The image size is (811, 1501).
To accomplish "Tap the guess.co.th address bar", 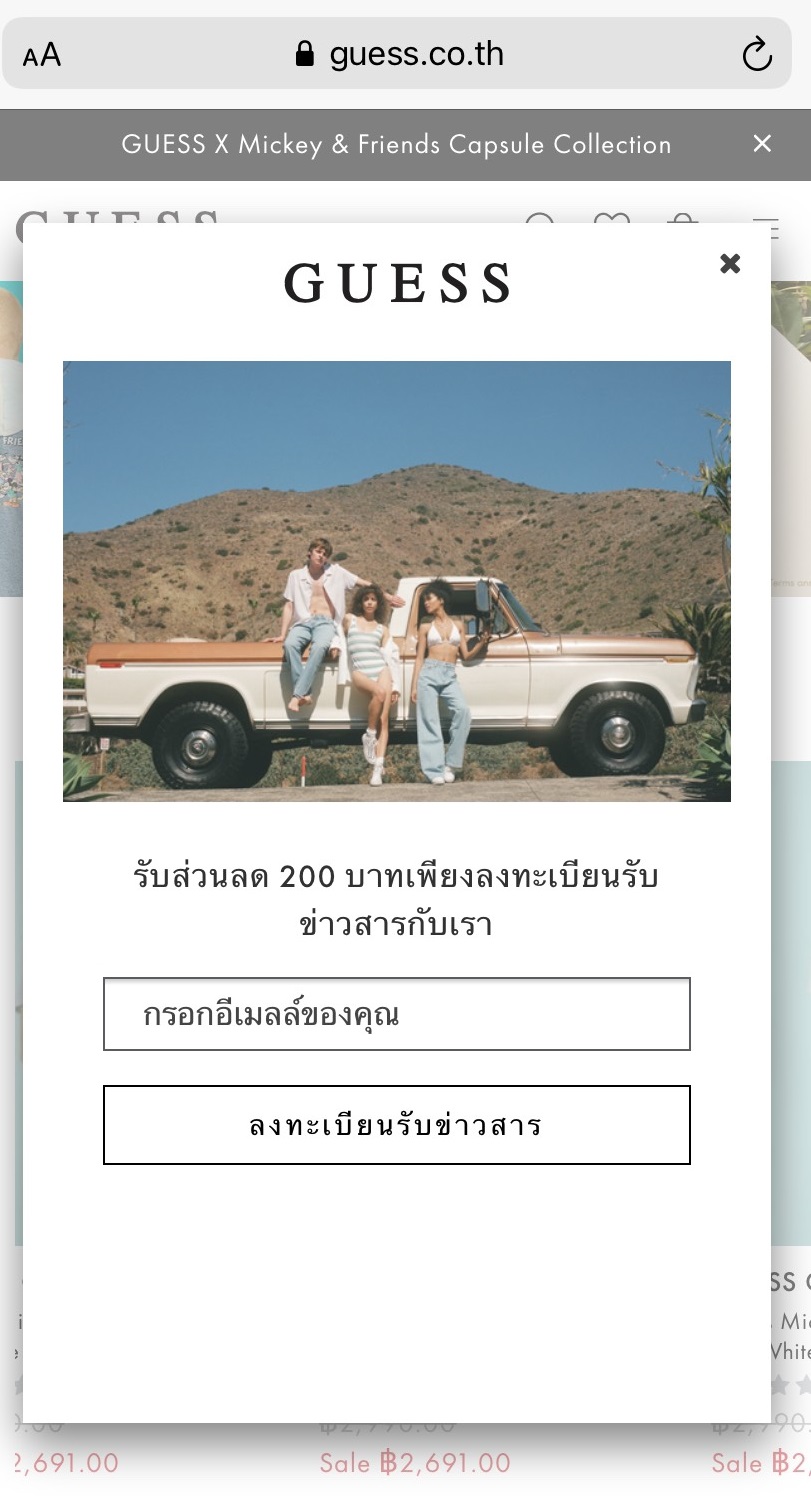I will coord(400,54).
